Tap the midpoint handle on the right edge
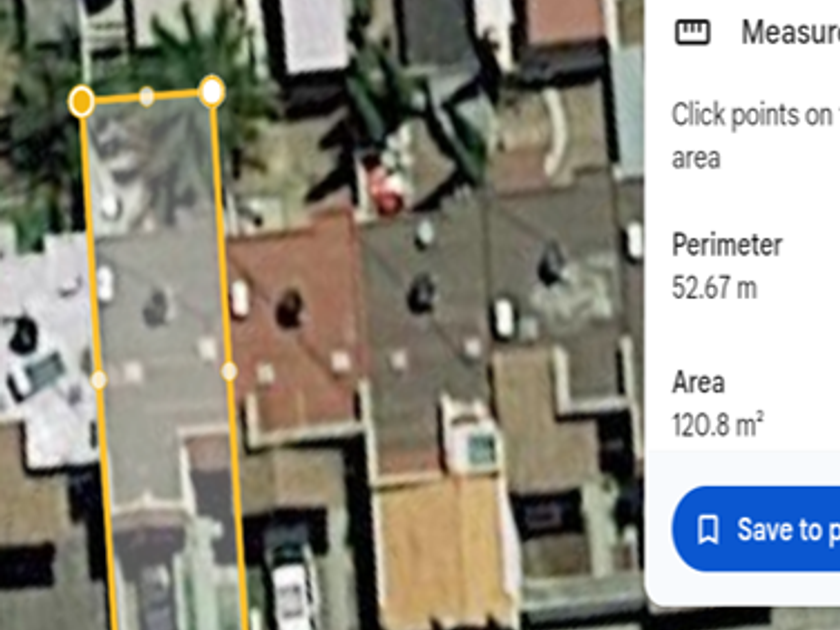Image resolution: width=840 pixels, height=630 pixels. tap(229, 371)
